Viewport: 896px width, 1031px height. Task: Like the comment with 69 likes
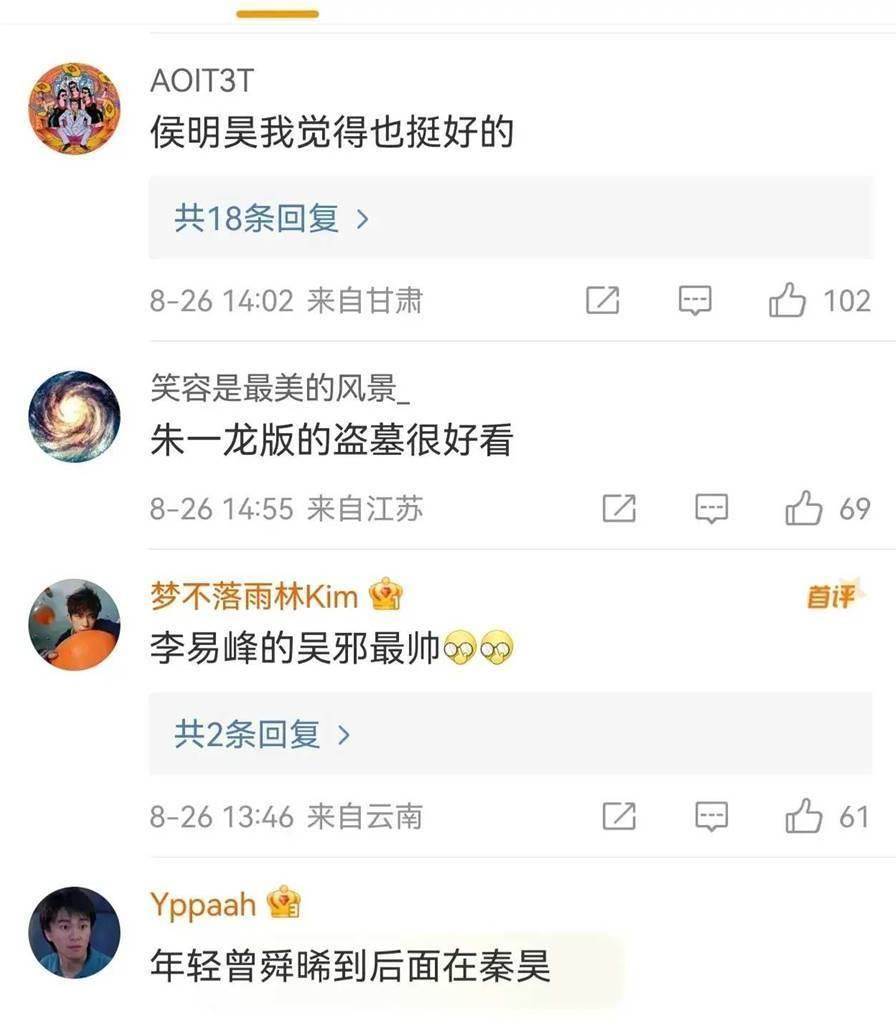[x=804, y=508]
